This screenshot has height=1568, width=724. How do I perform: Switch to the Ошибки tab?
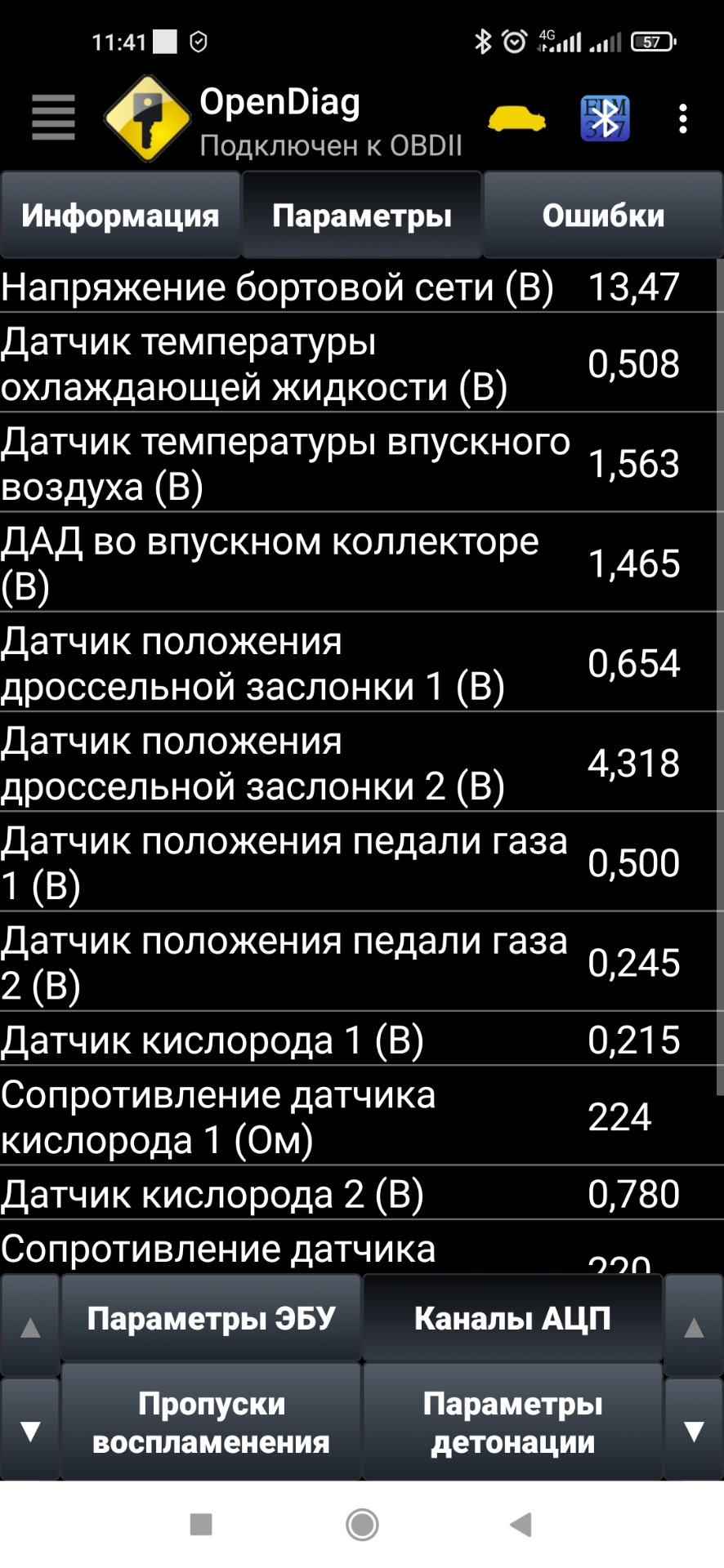[x=603, y=216]
